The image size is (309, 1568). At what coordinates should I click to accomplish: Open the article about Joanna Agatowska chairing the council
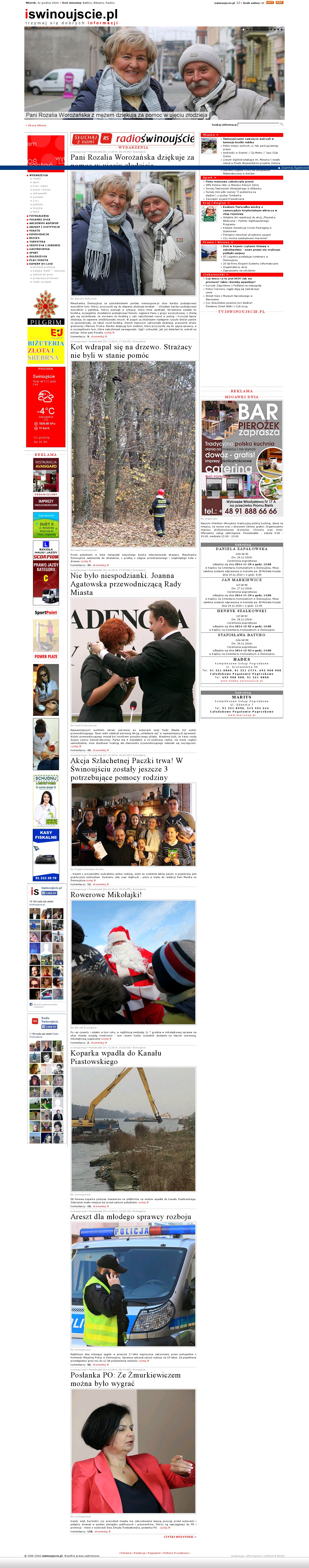click(126, 584)
